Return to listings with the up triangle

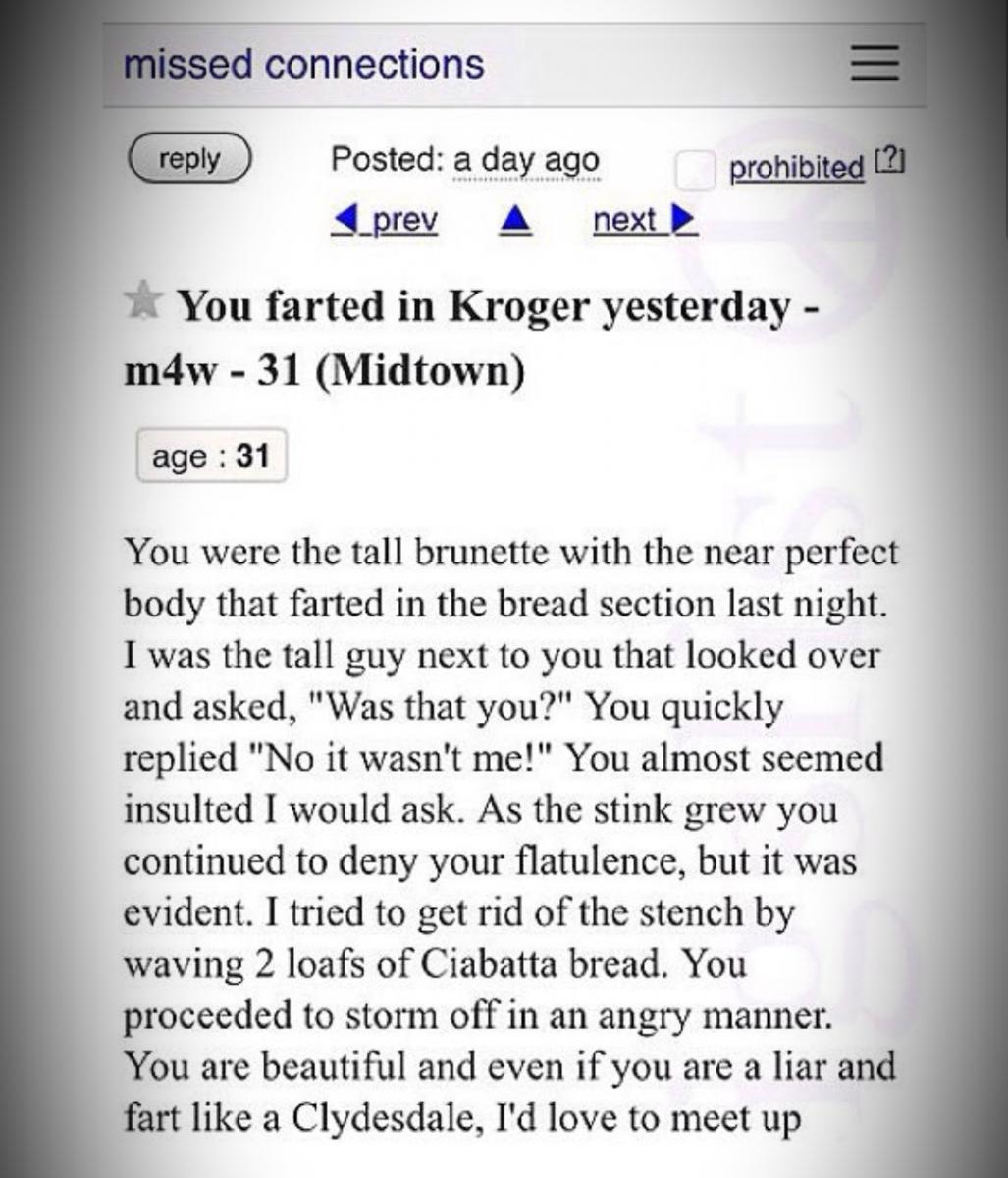pos(514,221)
